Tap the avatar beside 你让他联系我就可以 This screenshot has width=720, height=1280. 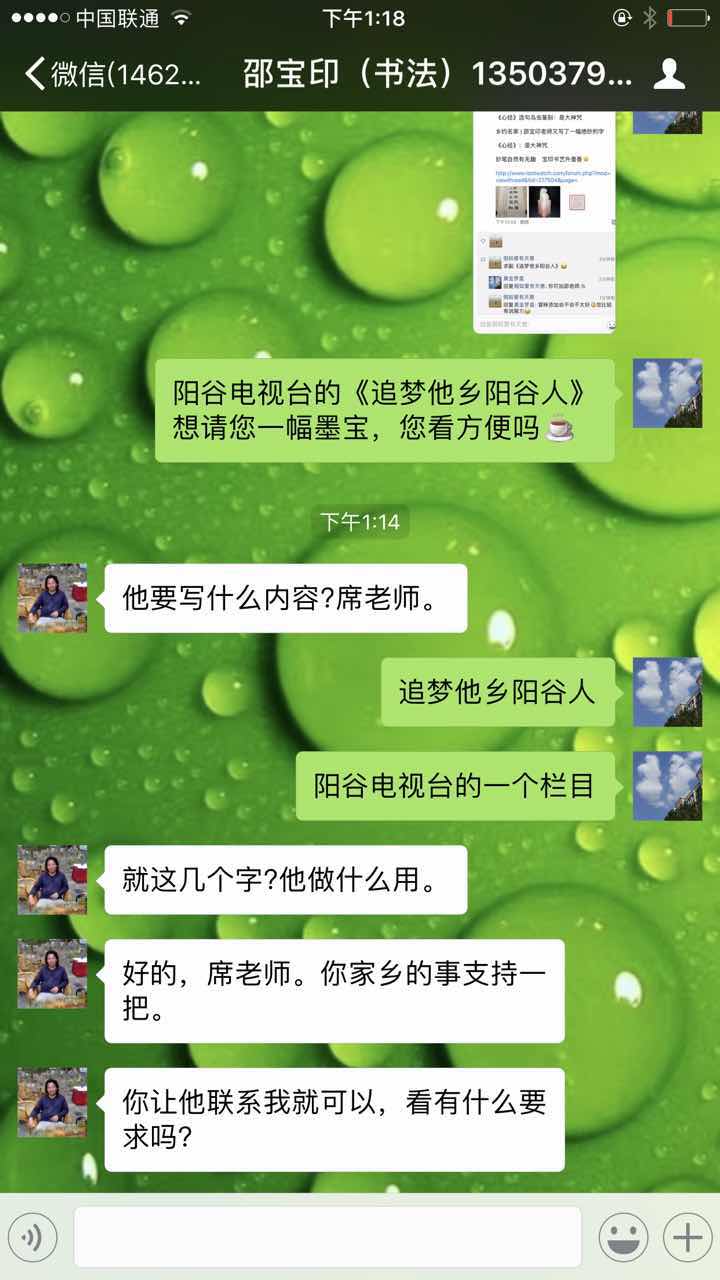[52, 1102]
